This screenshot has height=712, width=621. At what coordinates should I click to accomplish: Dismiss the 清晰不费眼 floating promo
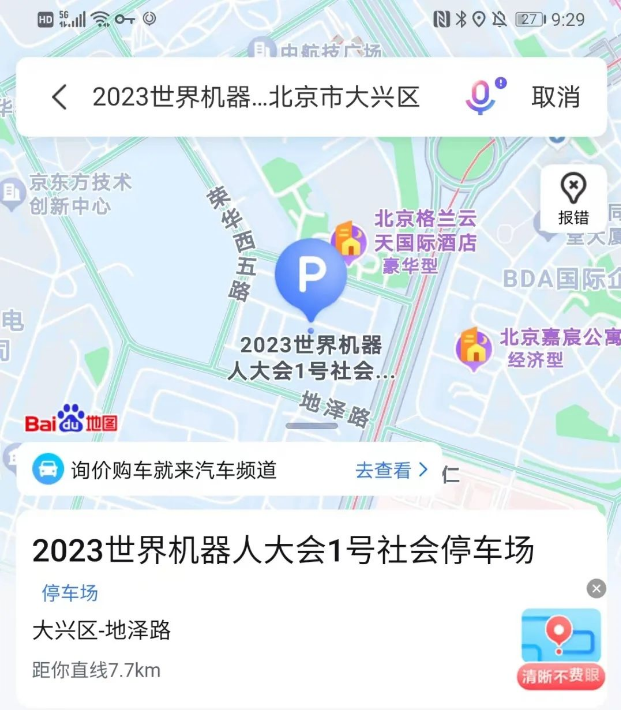tap(596, 589)
